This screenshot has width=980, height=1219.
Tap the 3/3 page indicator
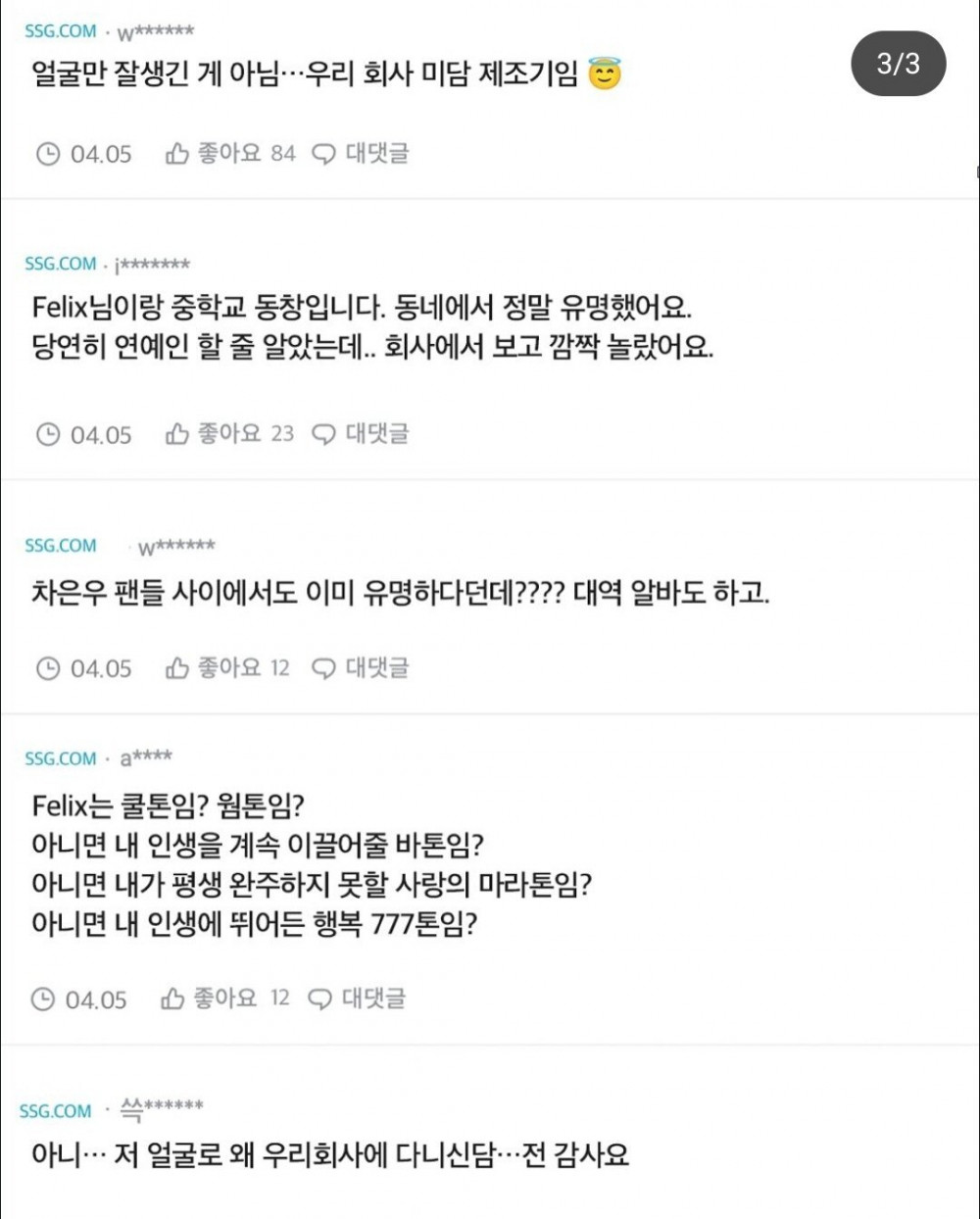tap(898, 64)
